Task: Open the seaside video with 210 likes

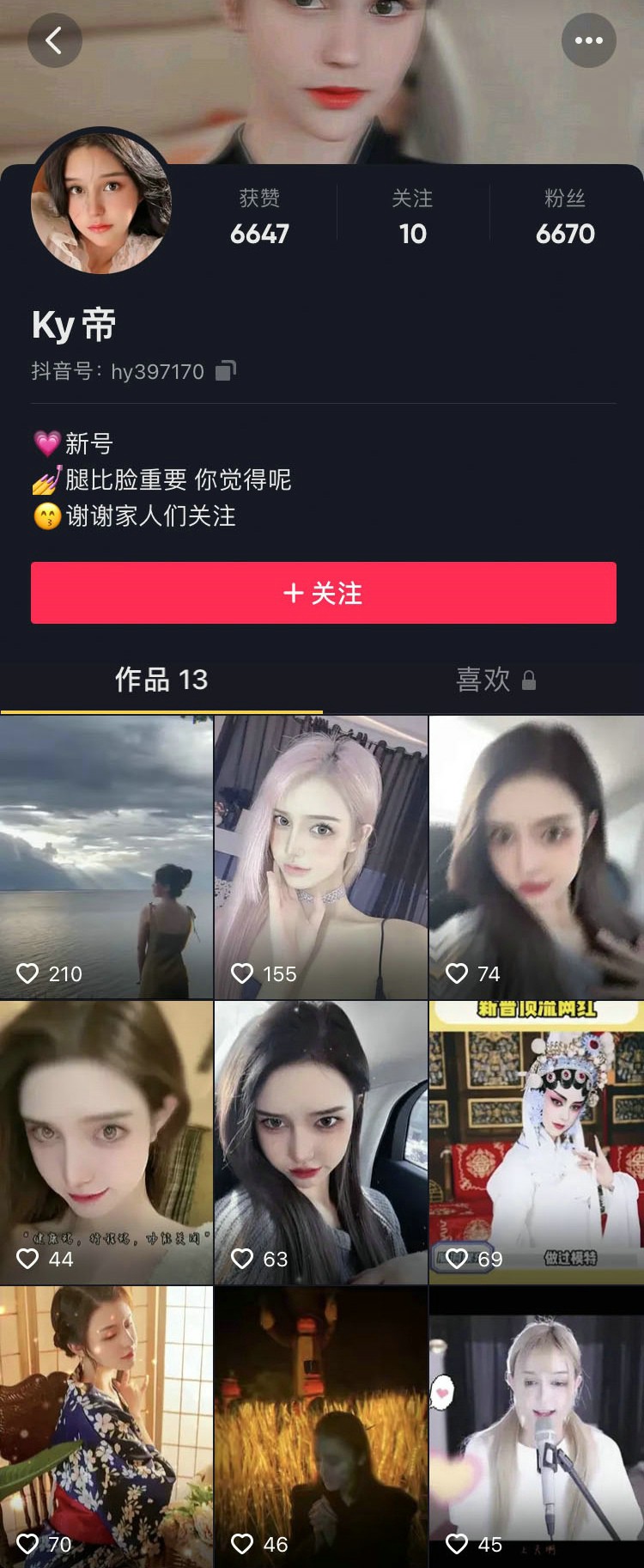Action: pos(106,857)
